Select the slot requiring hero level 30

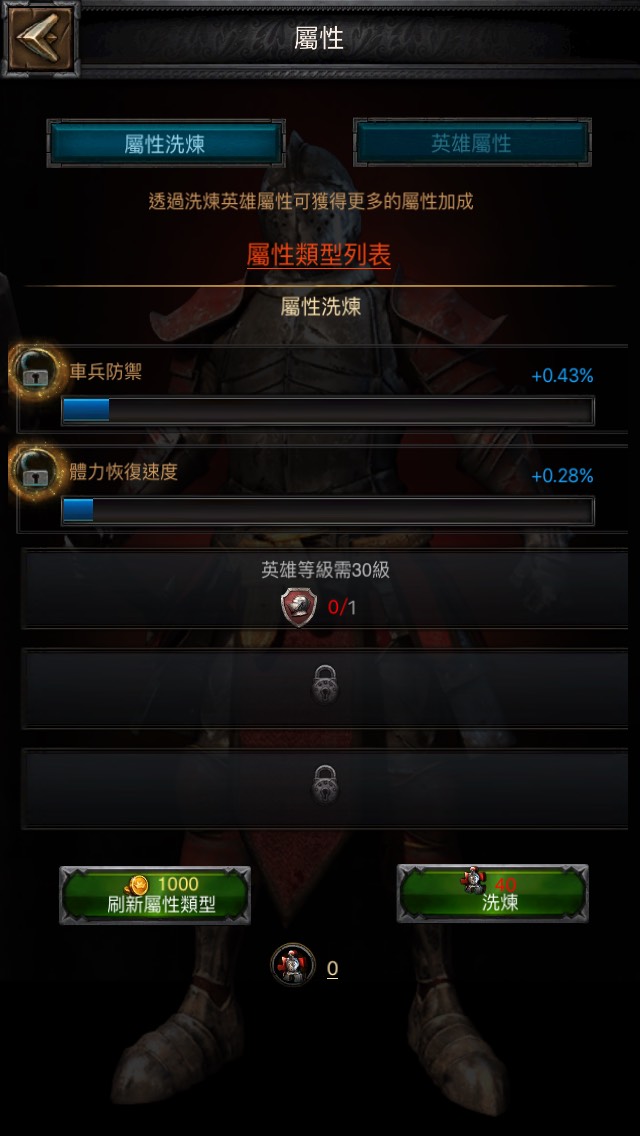point(324,589)
